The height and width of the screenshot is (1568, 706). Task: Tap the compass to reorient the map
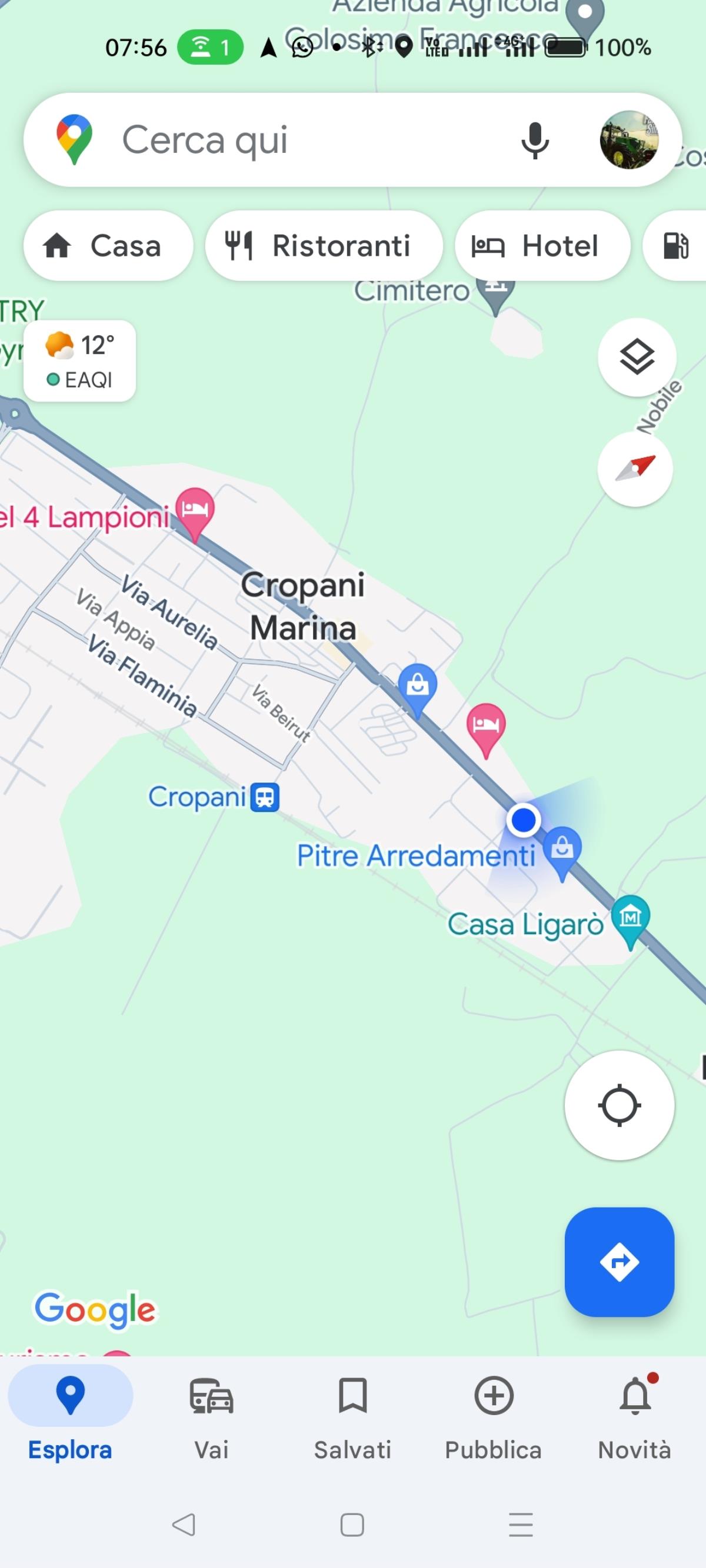(635, 469)
